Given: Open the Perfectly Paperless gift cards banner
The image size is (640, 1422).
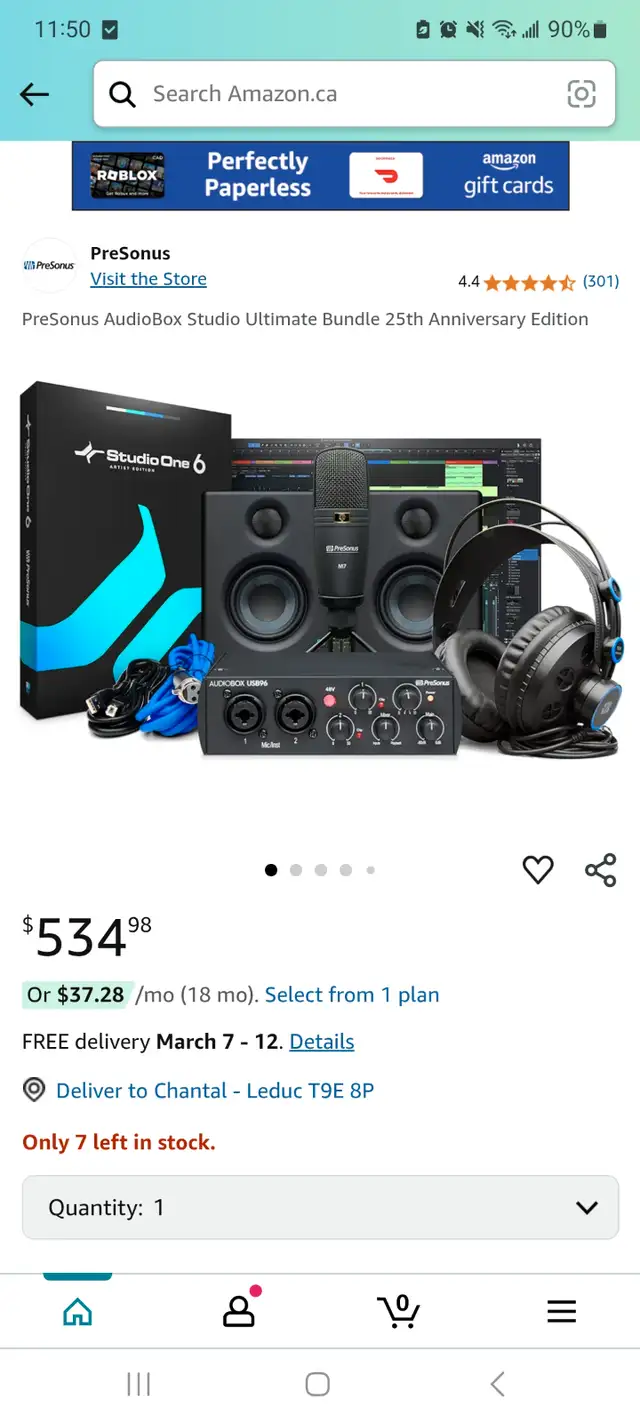Looking at the screenshot, I should [x=320, y=175].
